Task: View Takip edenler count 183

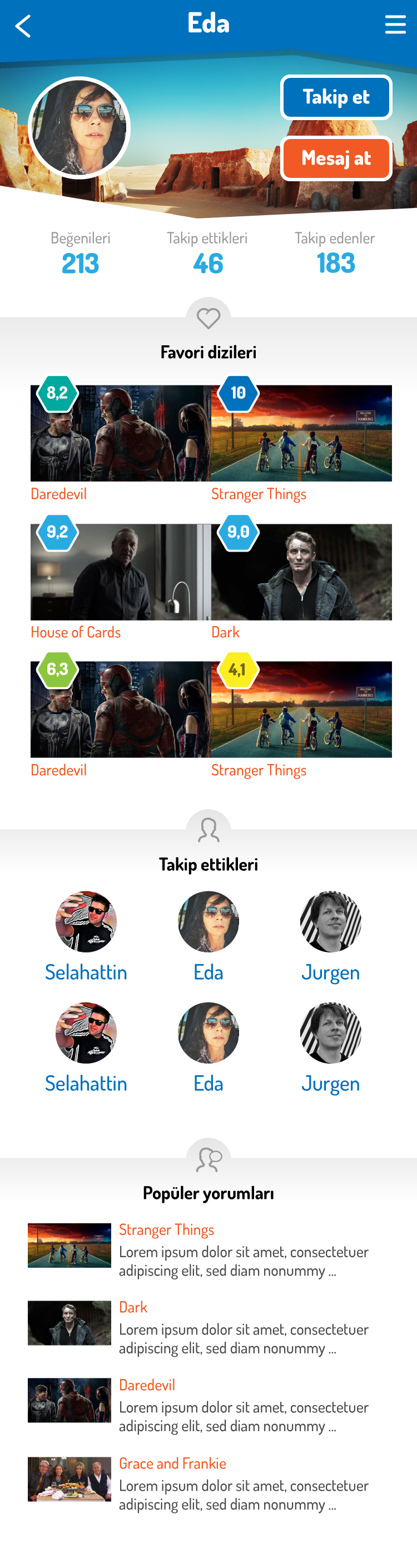Action: [x=335, y=264]
